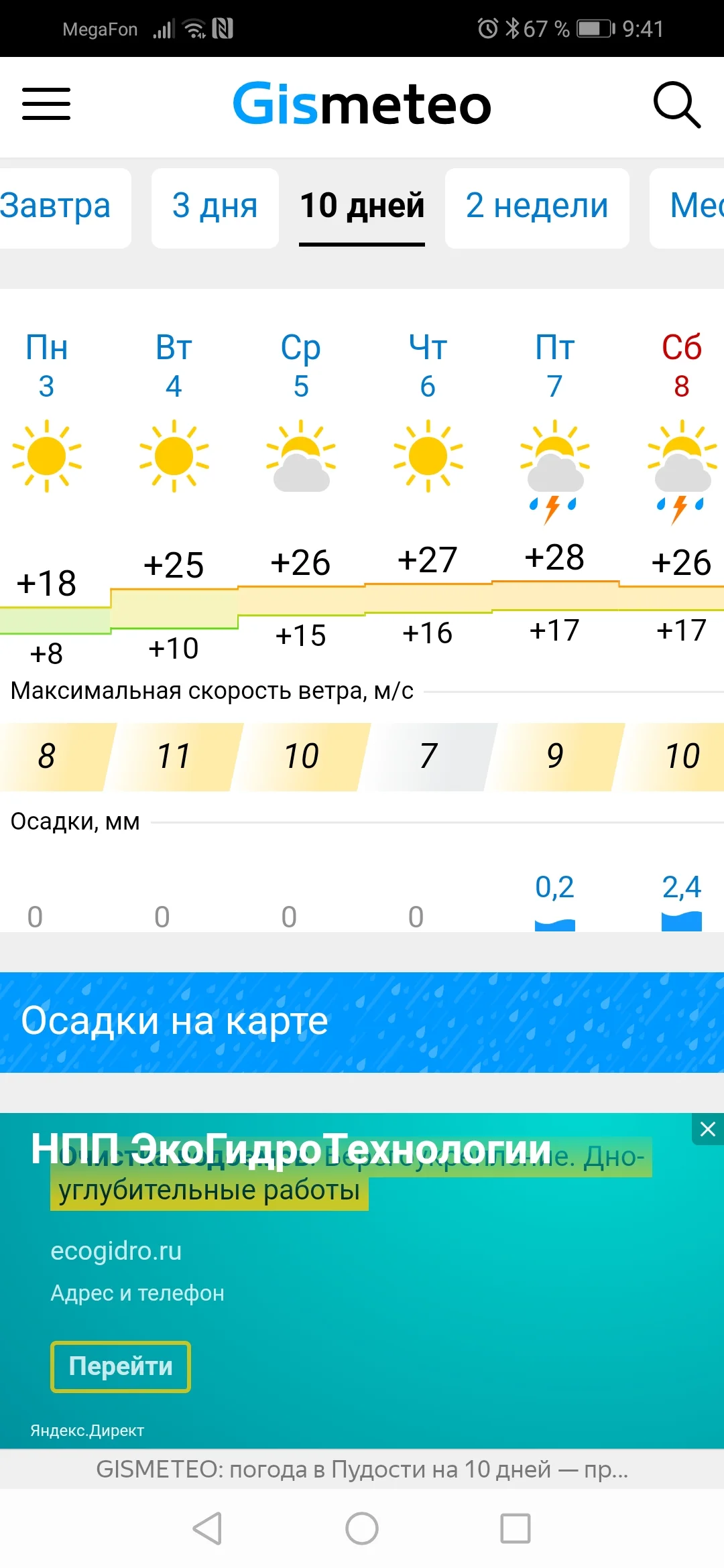Click the Friday precipitation value 0,2
Image resolution: width=724 pixels, height=1568 pixels.
554,887
